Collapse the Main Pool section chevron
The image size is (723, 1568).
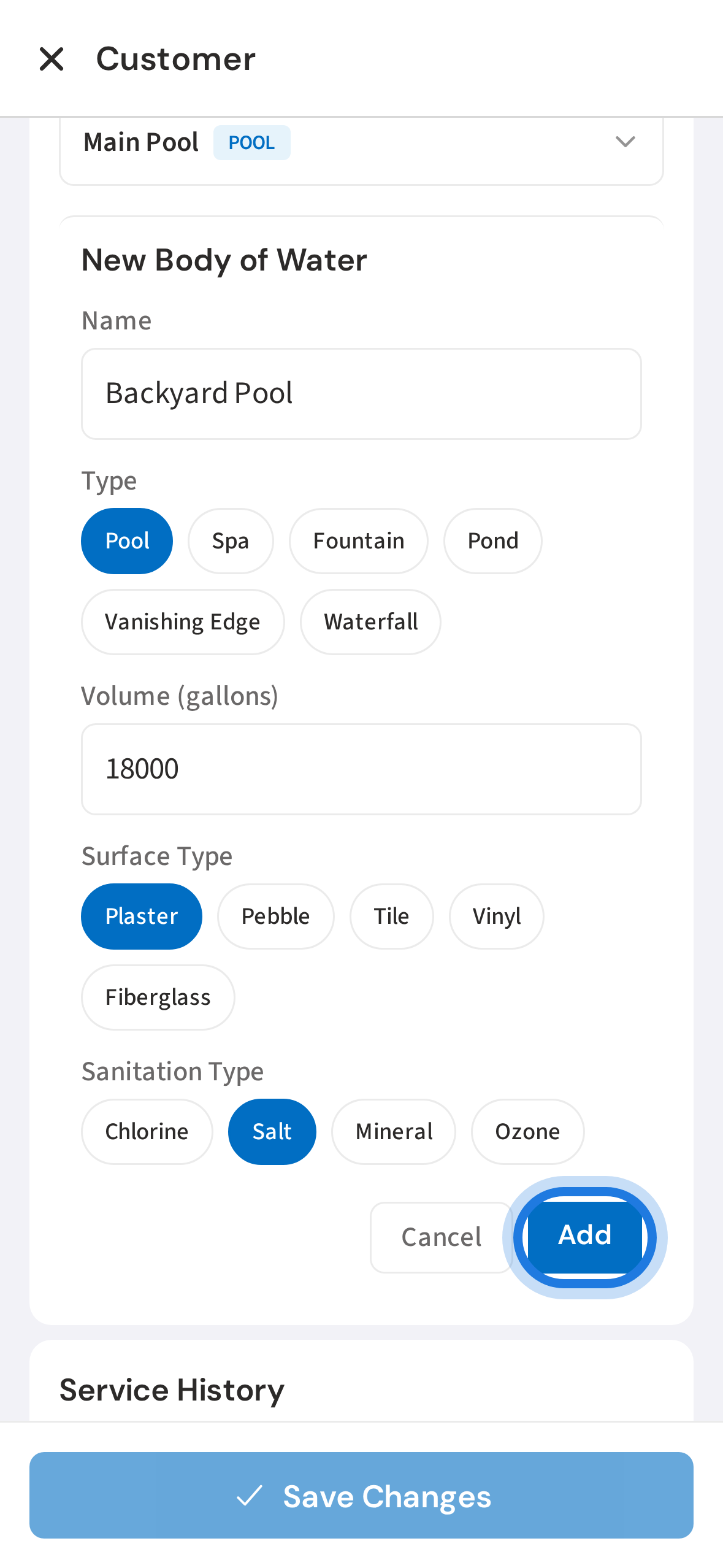pos(625,142)
